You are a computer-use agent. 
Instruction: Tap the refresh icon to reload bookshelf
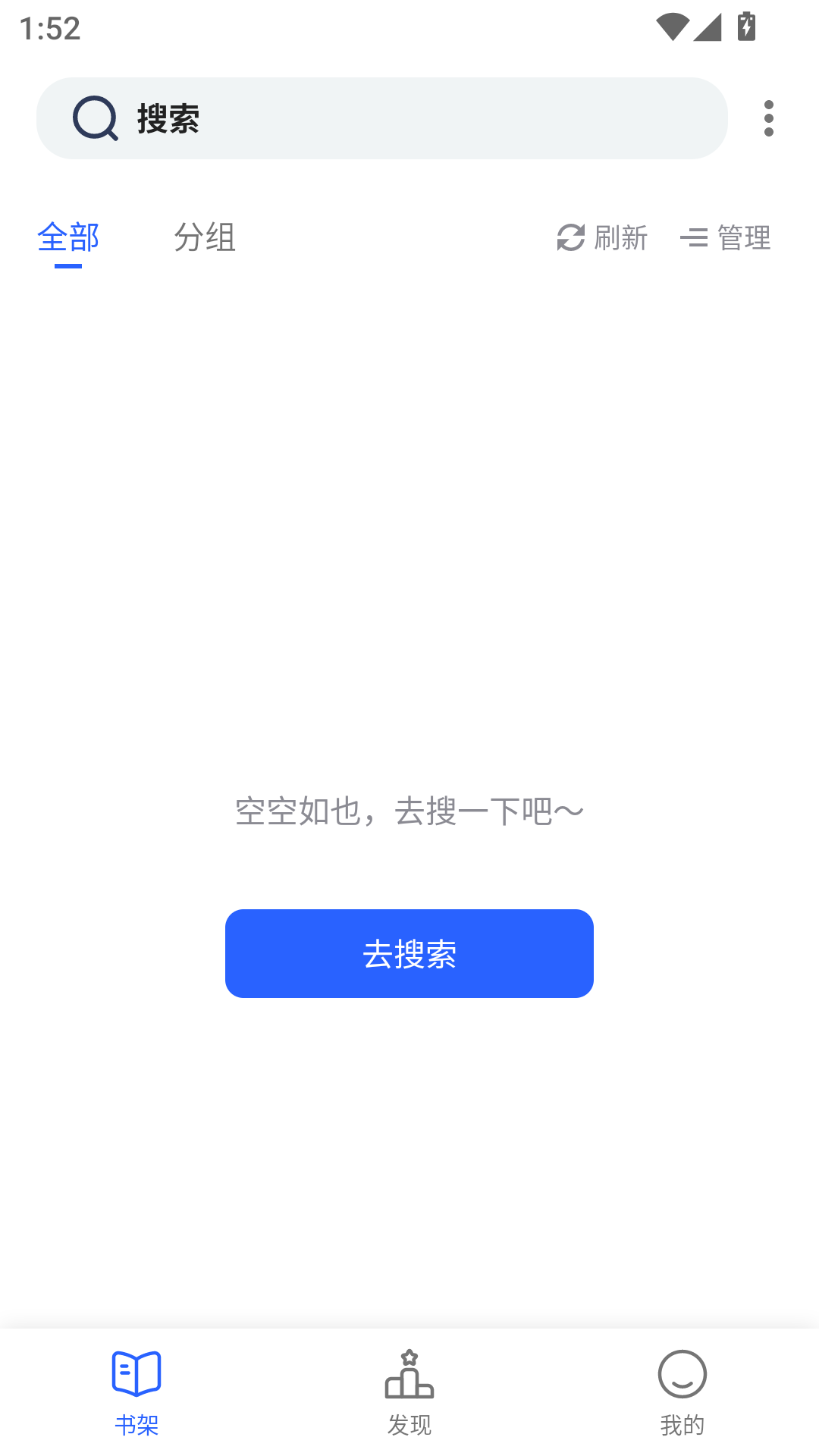pos(570,238)
